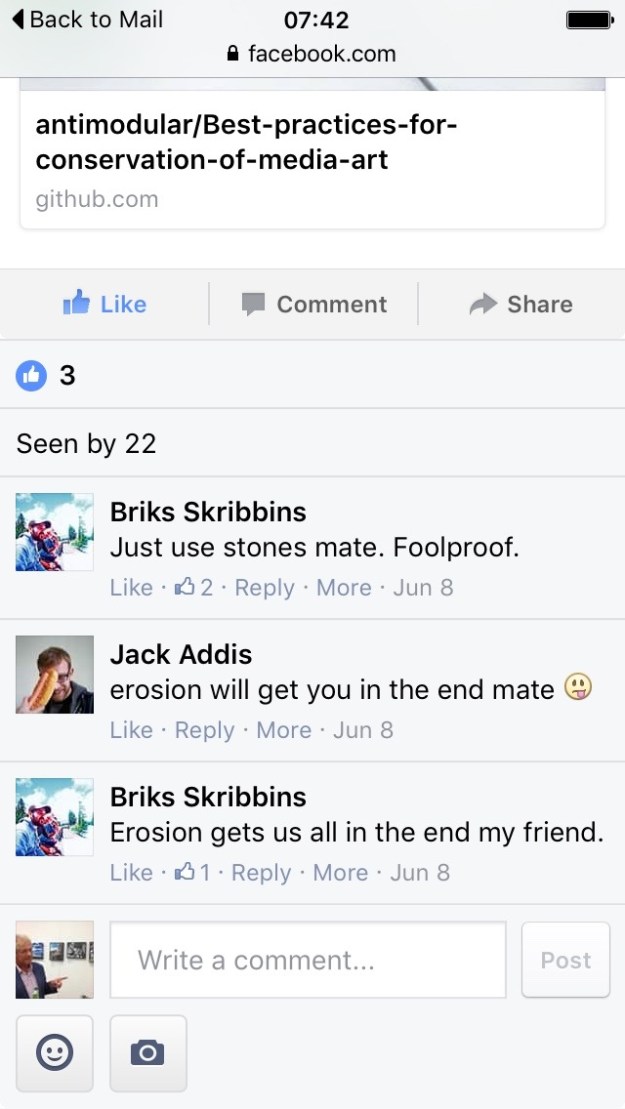Like the post
The width and height of the screenshot is (625, 1109).
coord(105,304)
